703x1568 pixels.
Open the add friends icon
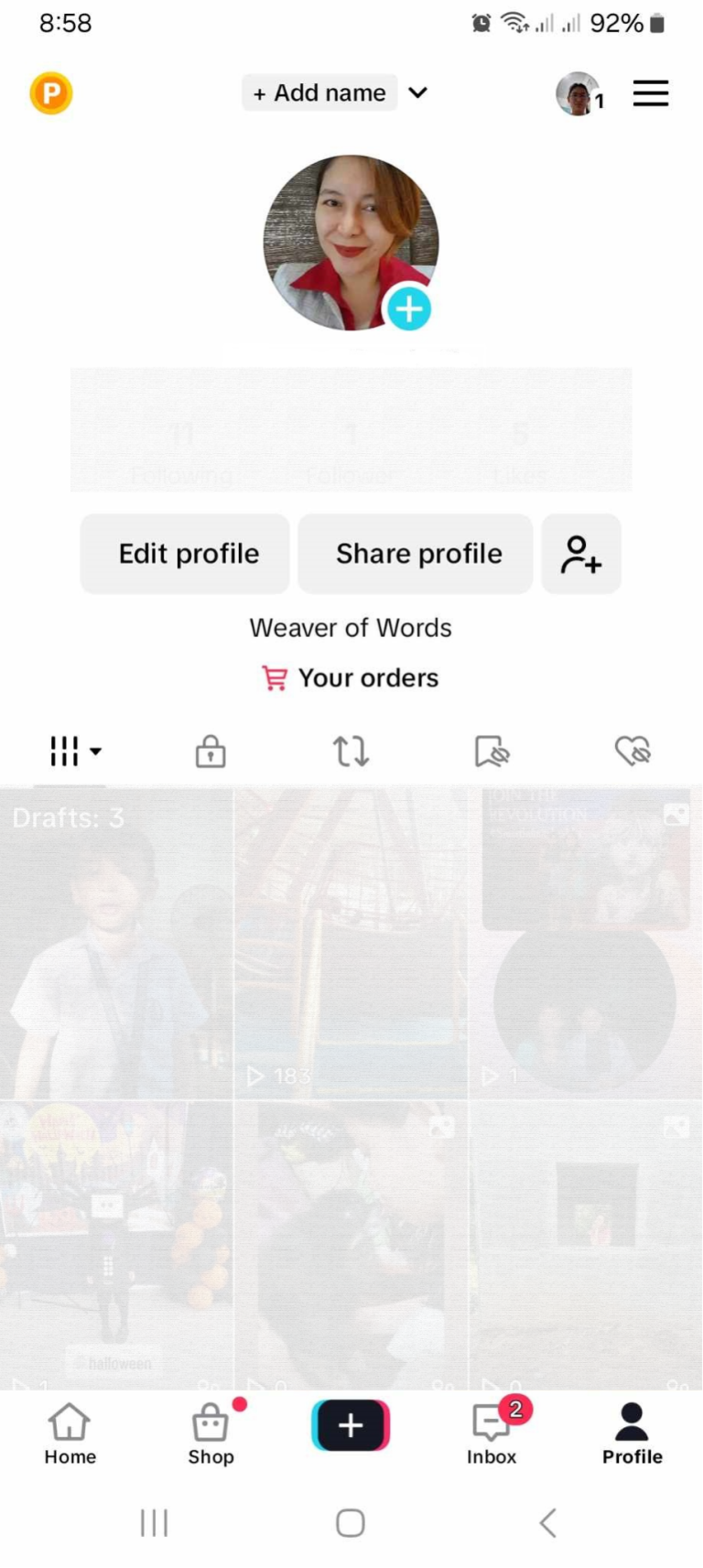click(581, 554)
